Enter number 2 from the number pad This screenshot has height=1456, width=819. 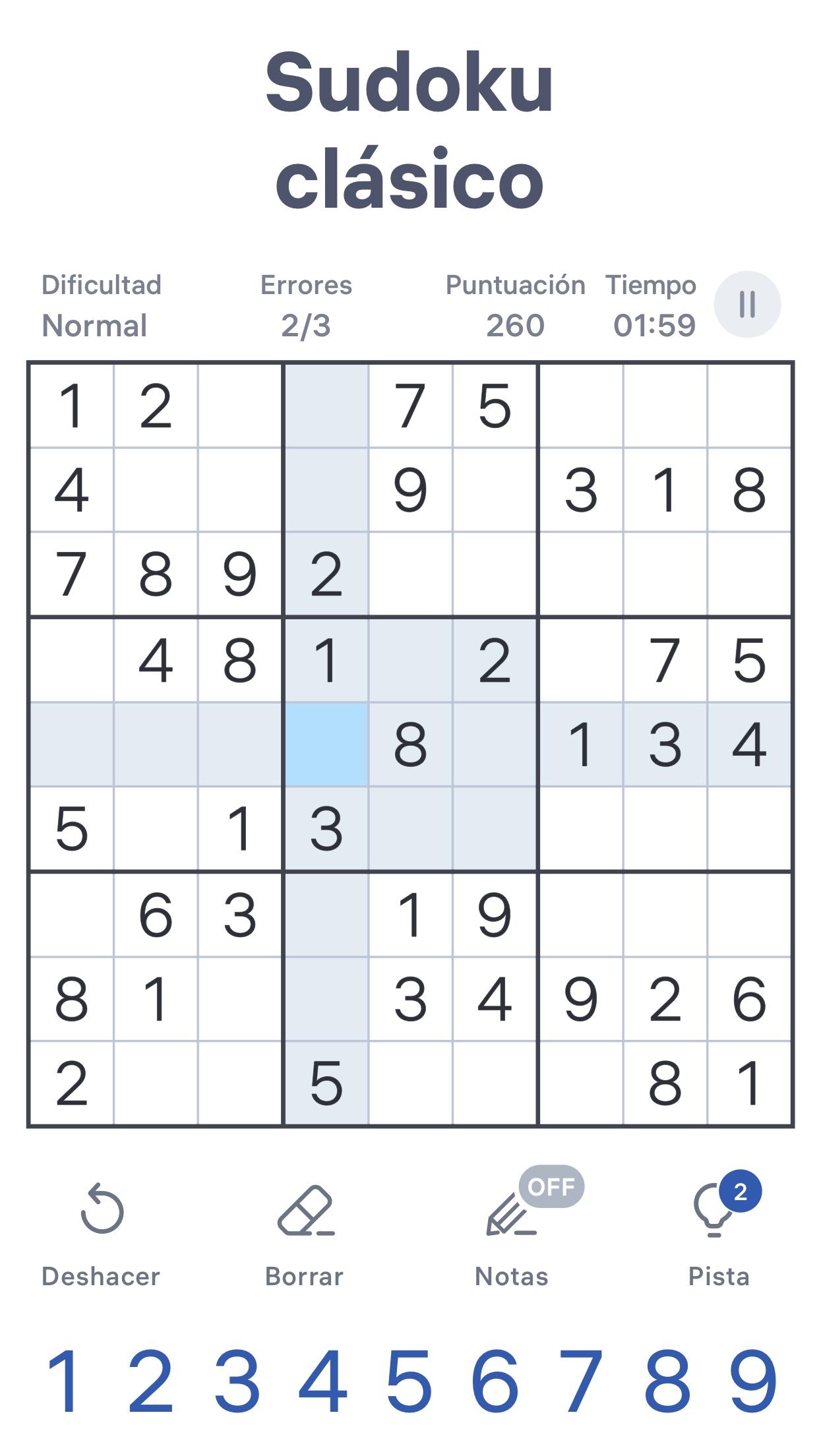tap(151, 1382)
